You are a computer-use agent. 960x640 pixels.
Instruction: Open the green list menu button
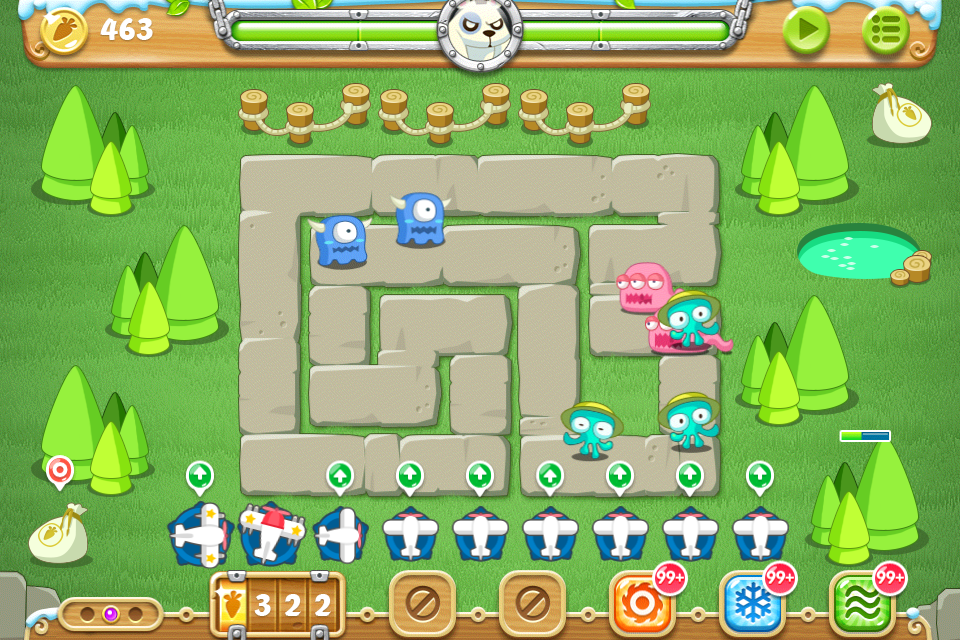(885, 31)
